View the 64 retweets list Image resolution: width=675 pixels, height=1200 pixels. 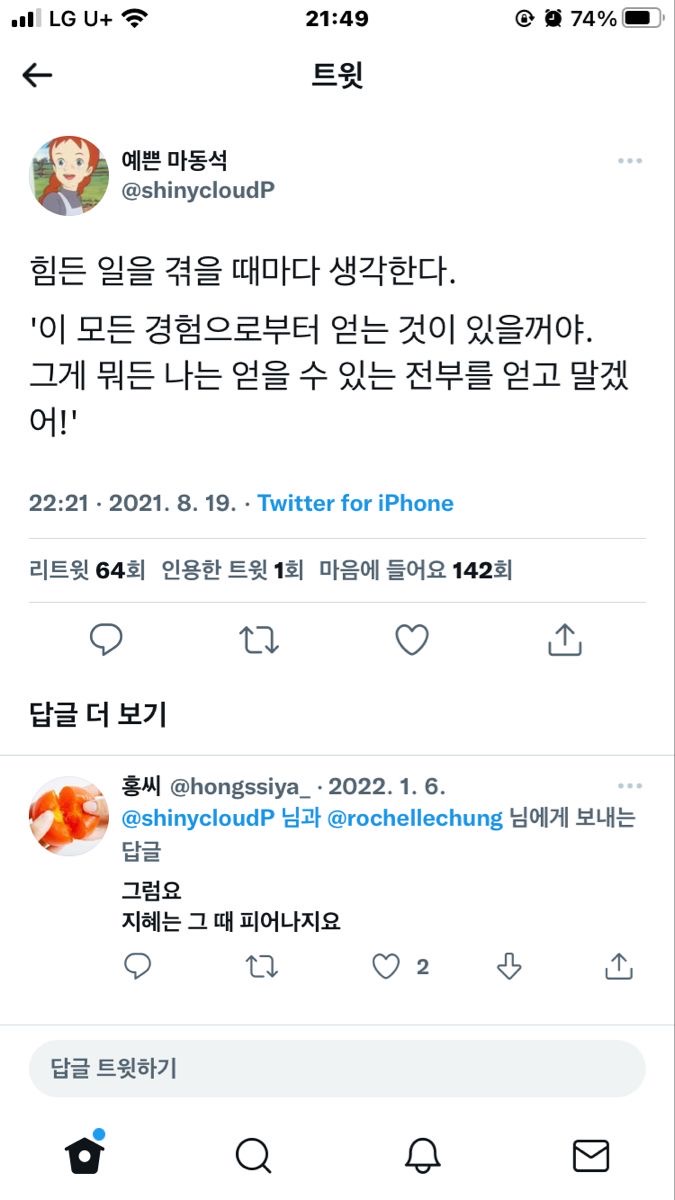coord(88,570)
